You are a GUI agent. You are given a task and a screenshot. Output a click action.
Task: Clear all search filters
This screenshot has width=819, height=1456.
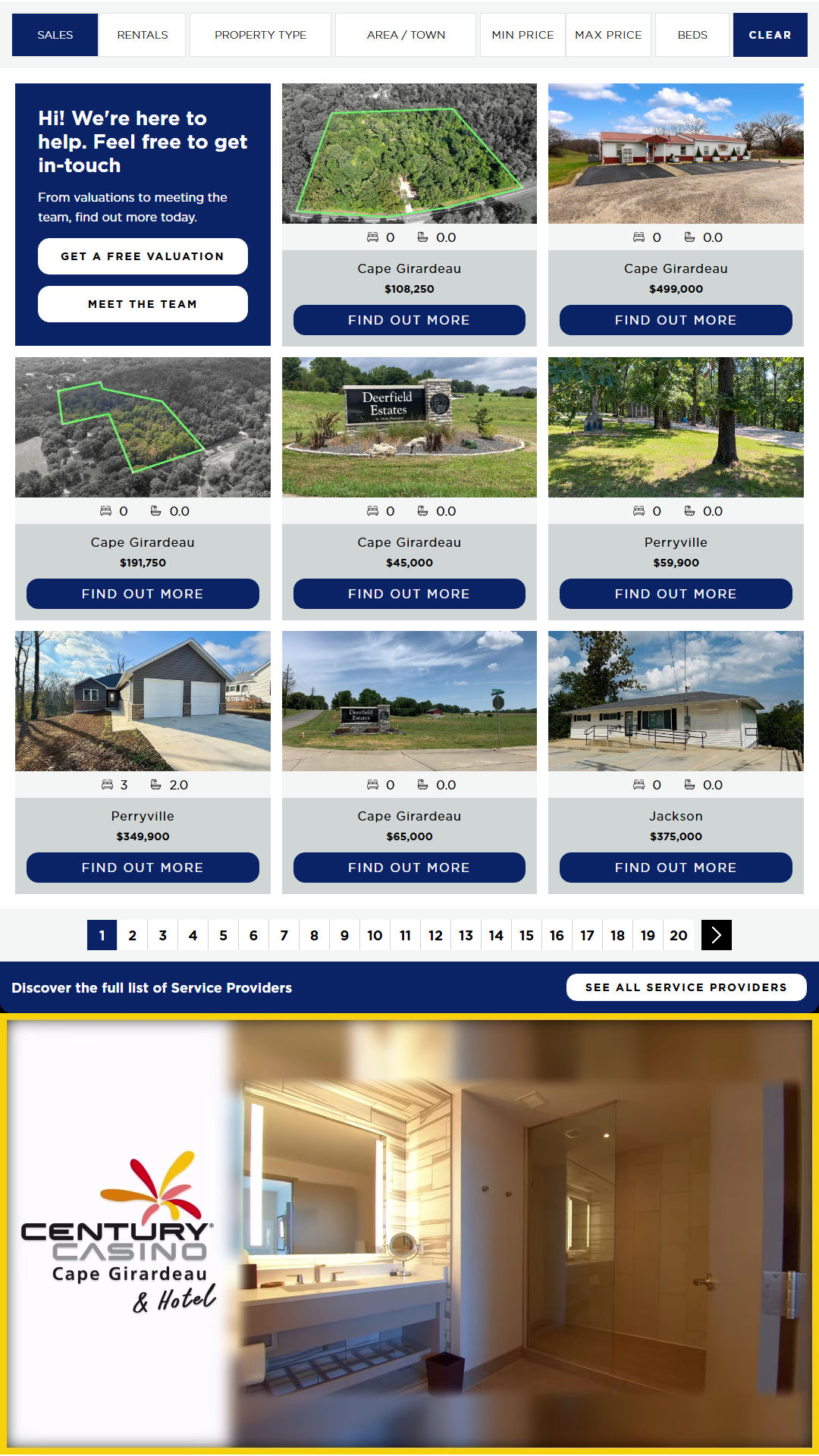tap(770, 35)
